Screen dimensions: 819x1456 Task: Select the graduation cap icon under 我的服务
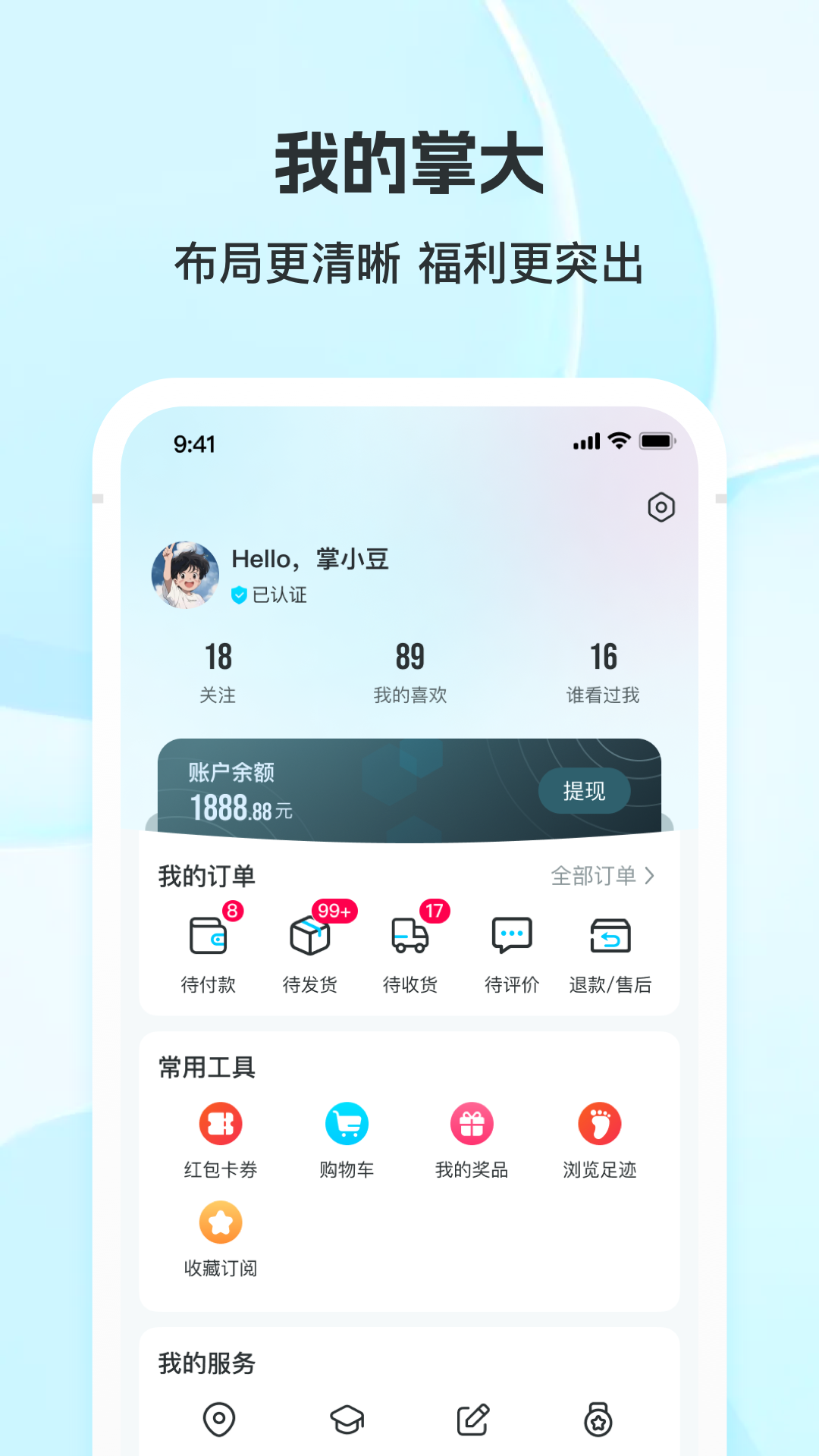click(x=347, y=1420)
